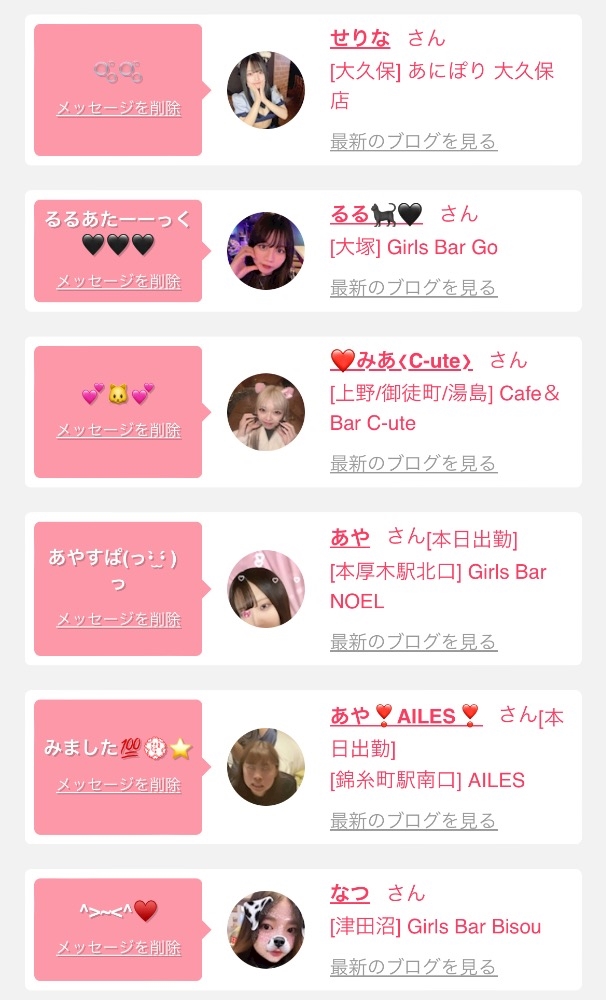Viewport: 606px width, 1000px height.
Task: Delete the るるあたーーっく message
Action: tap(119, 281)
